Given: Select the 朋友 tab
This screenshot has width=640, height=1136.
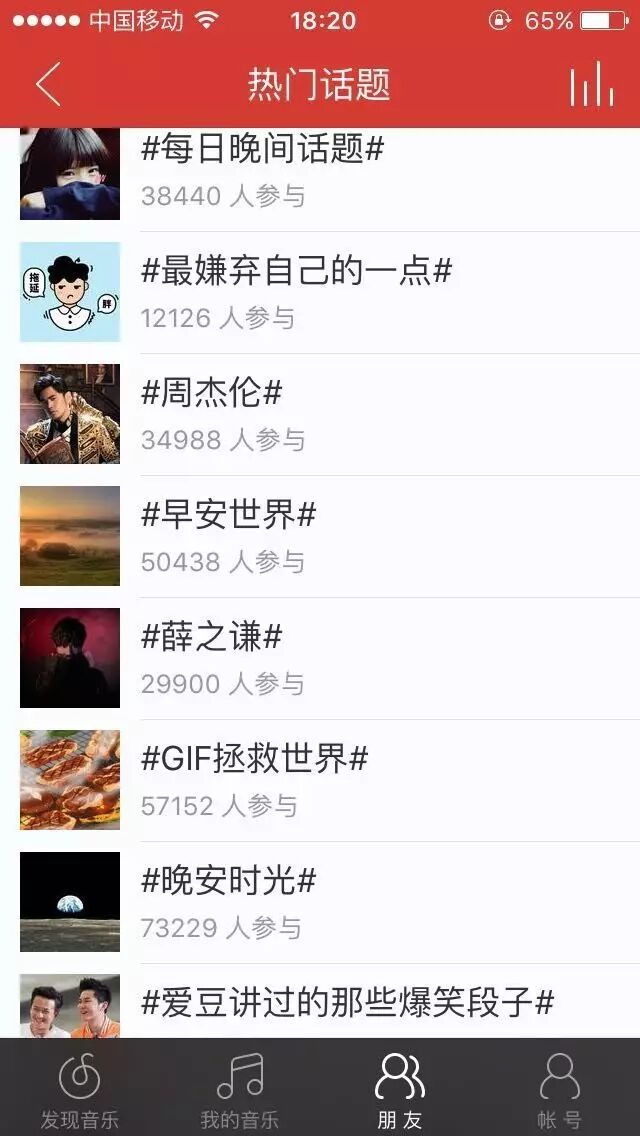Looking at the screenshot, I should tap(400, 1088).
